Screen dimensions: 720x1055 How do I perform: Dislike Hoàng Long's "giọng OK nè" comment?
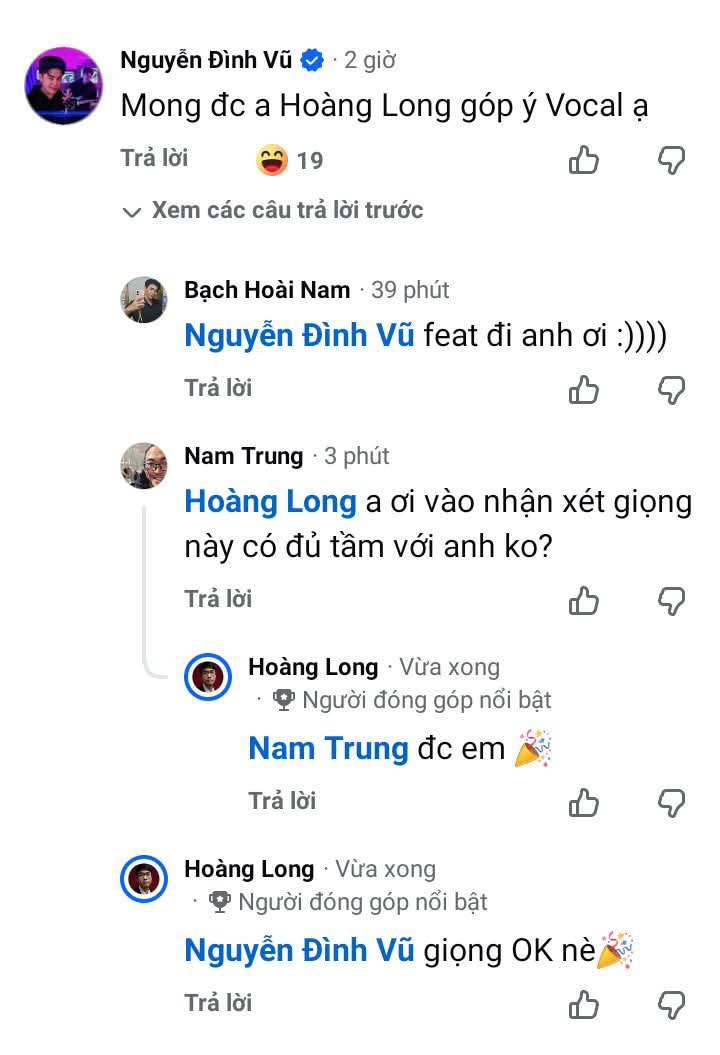pos(671,1005)
